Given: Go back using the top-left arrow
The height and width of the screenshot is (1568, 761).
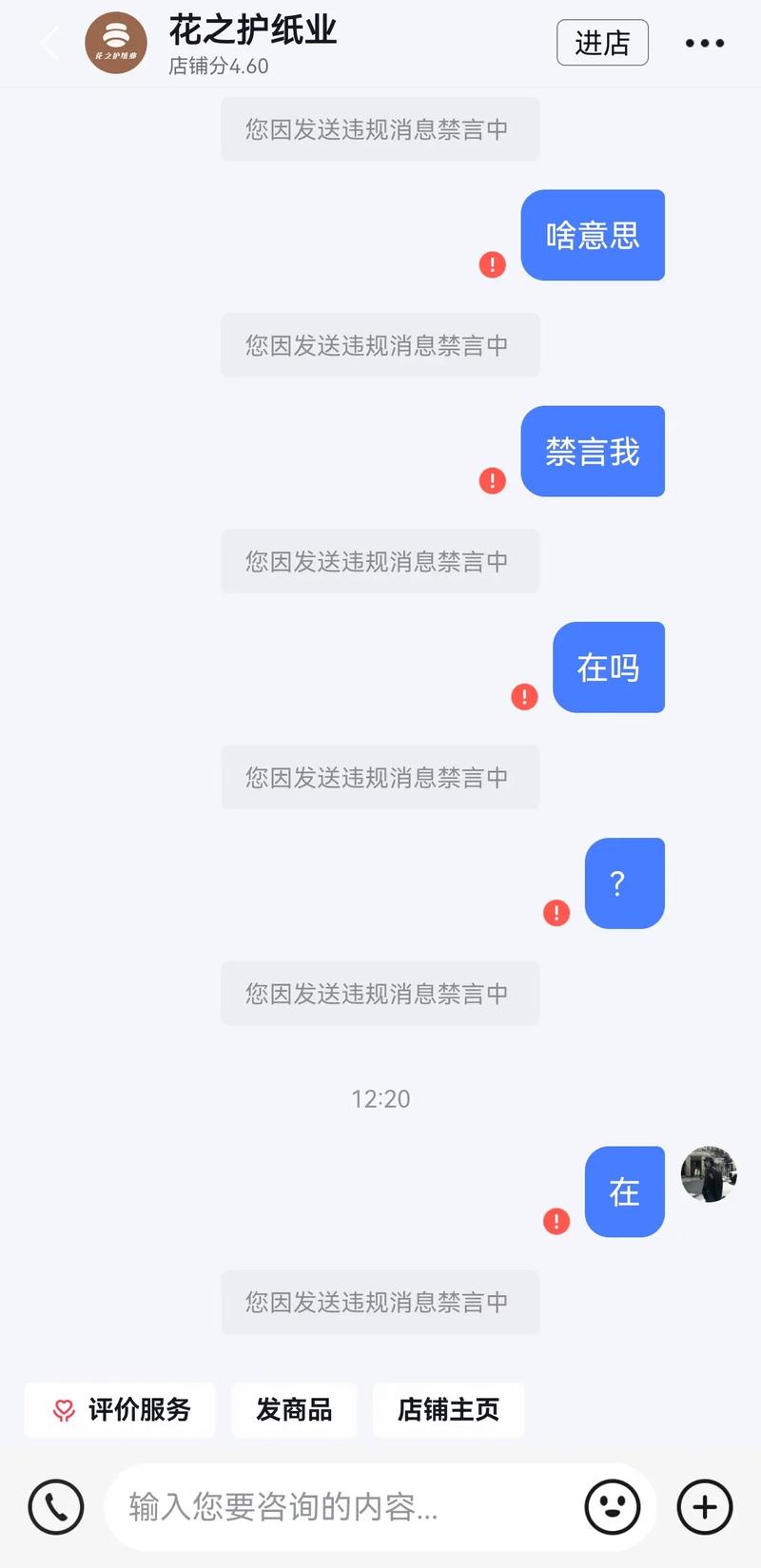Looking at the screenshot, I should [x=49, y=44].
